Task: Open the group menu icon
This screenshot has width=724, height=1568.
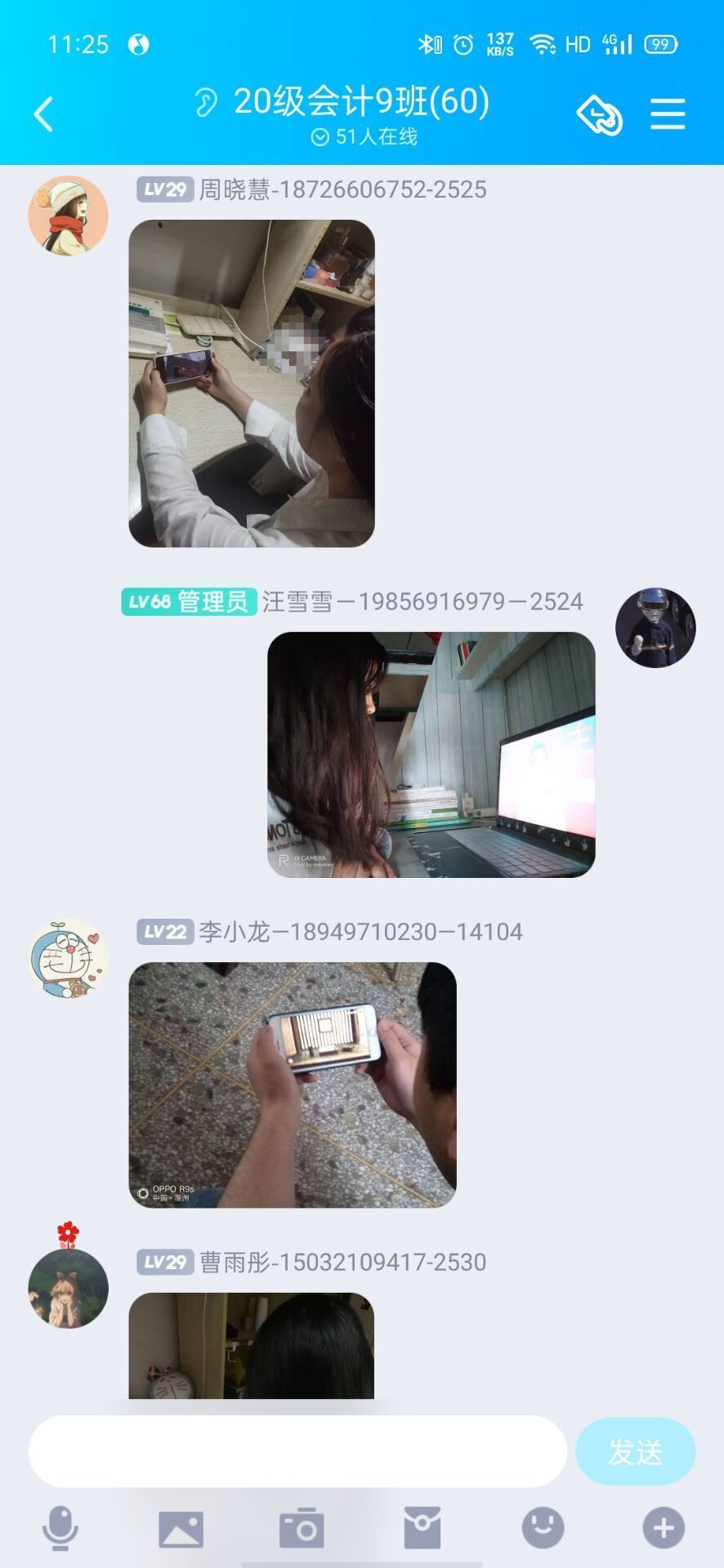Action: pos(668,114)
